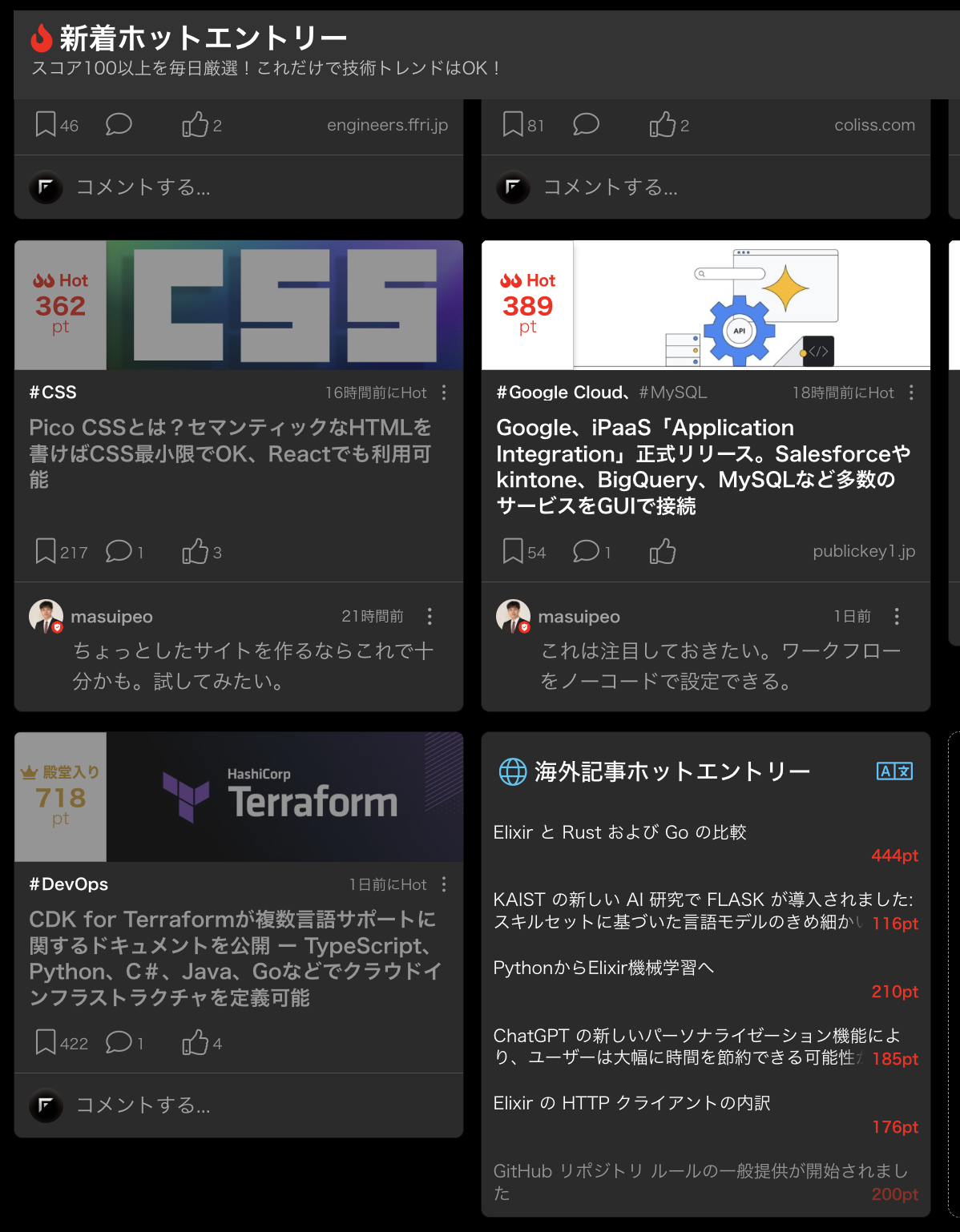Bookmark the Pico CSS article
The image size is (960, 1232).
pos(46,551)
